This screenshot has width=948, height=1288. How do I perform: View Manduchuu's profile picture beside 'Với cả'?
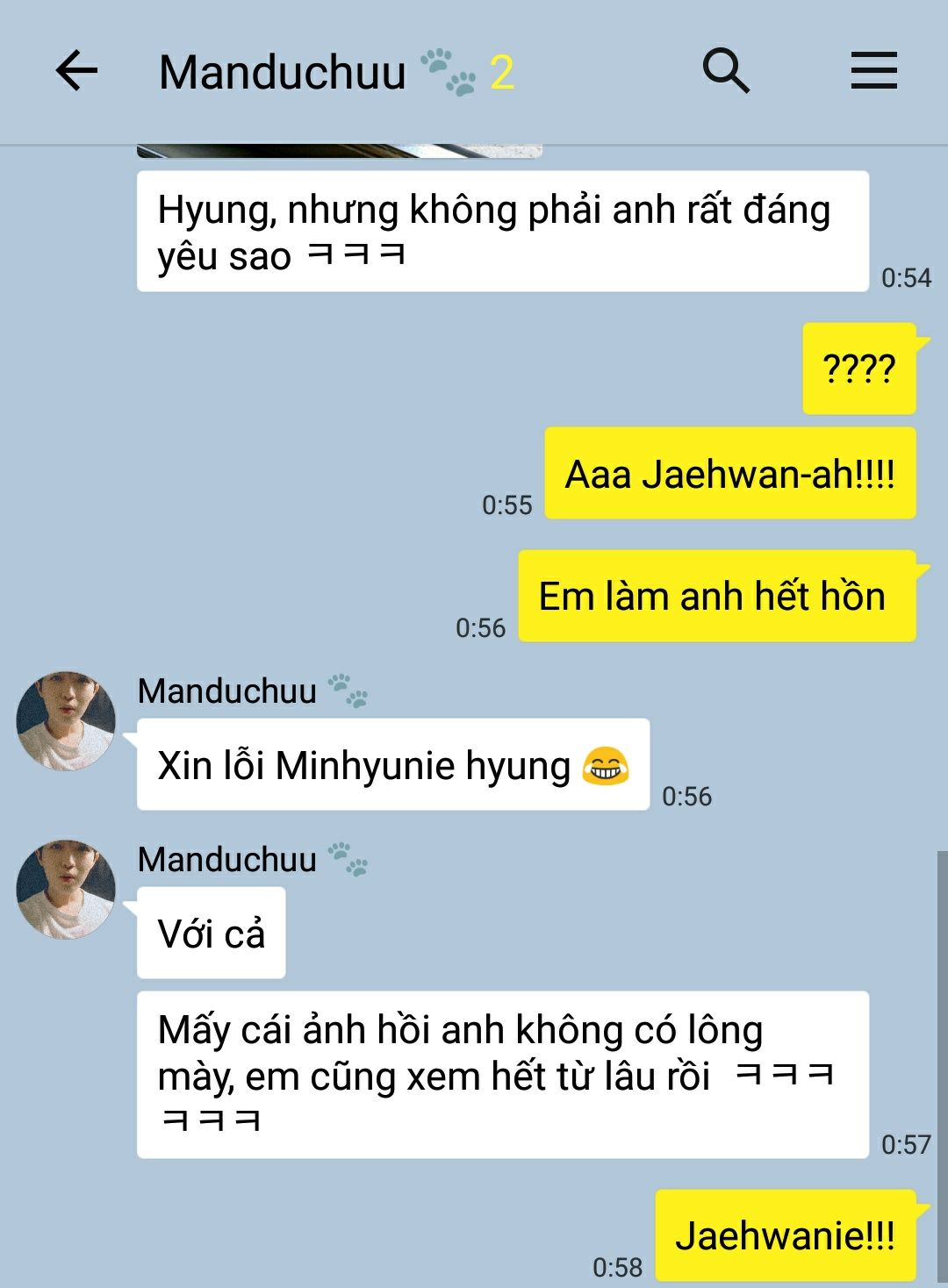(66, 889)
